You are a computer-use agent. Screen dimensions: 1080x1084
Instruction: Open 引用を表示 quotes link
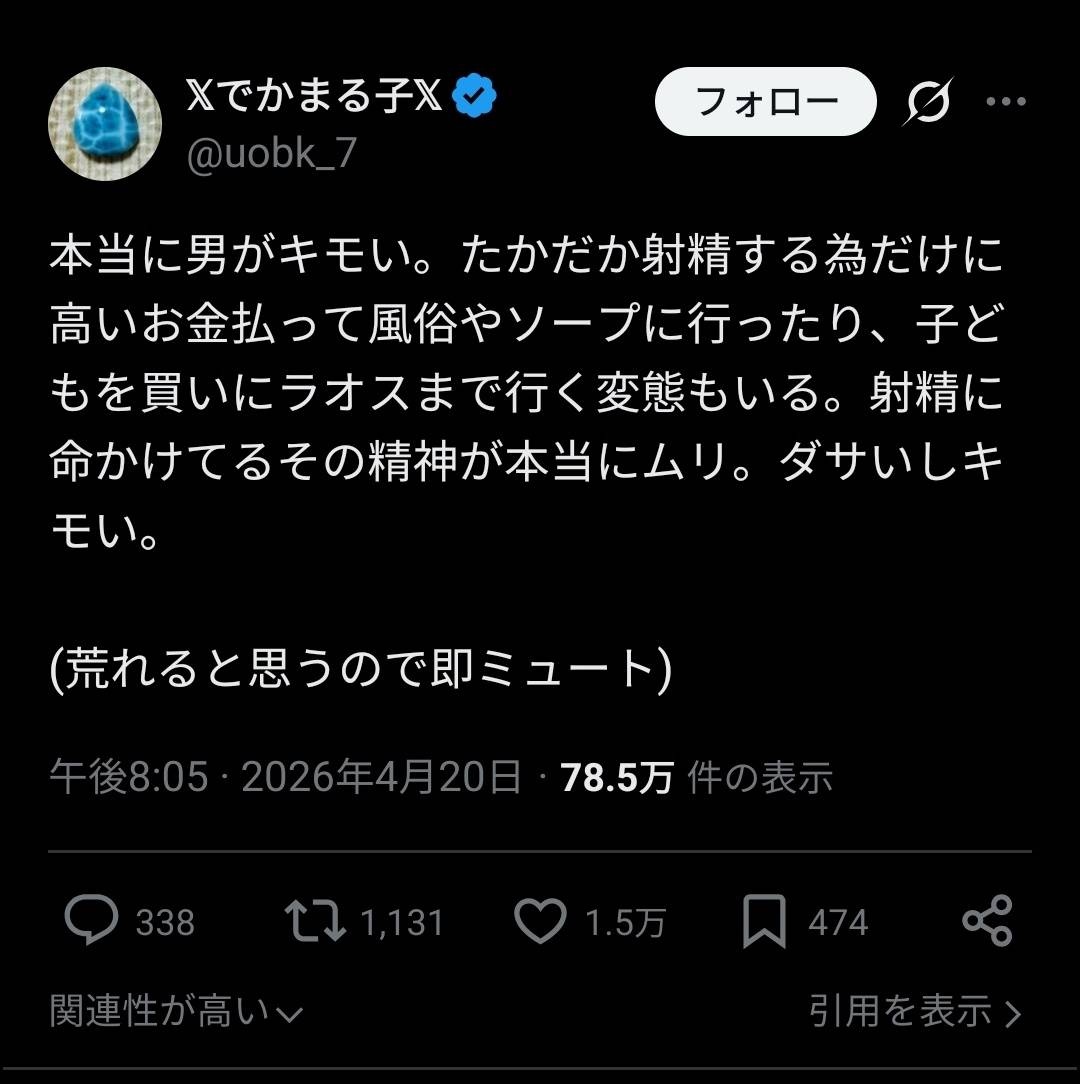[915, 1013]
